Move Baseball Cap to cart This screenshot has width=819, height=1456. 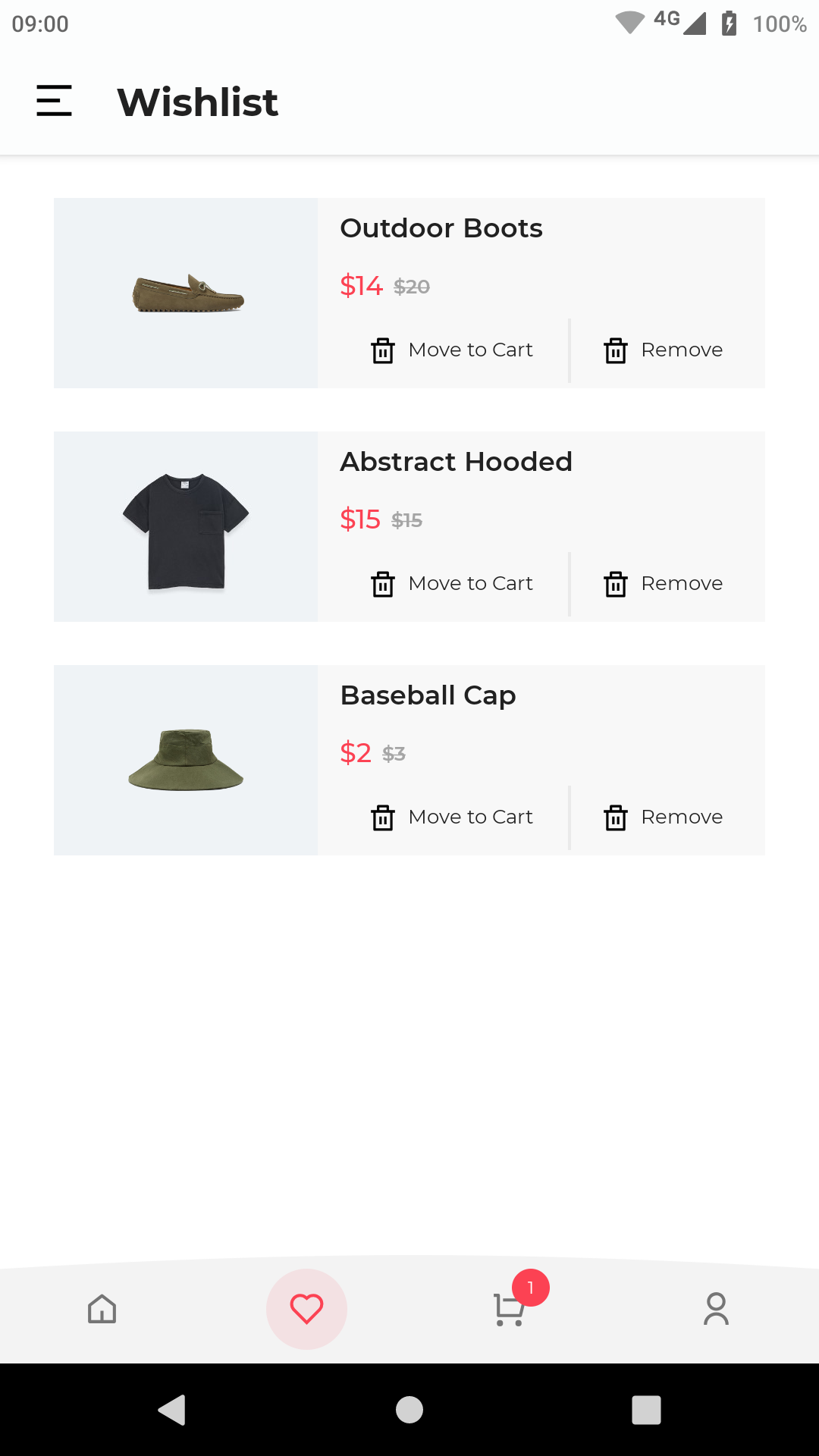click(x=452, y=817)
